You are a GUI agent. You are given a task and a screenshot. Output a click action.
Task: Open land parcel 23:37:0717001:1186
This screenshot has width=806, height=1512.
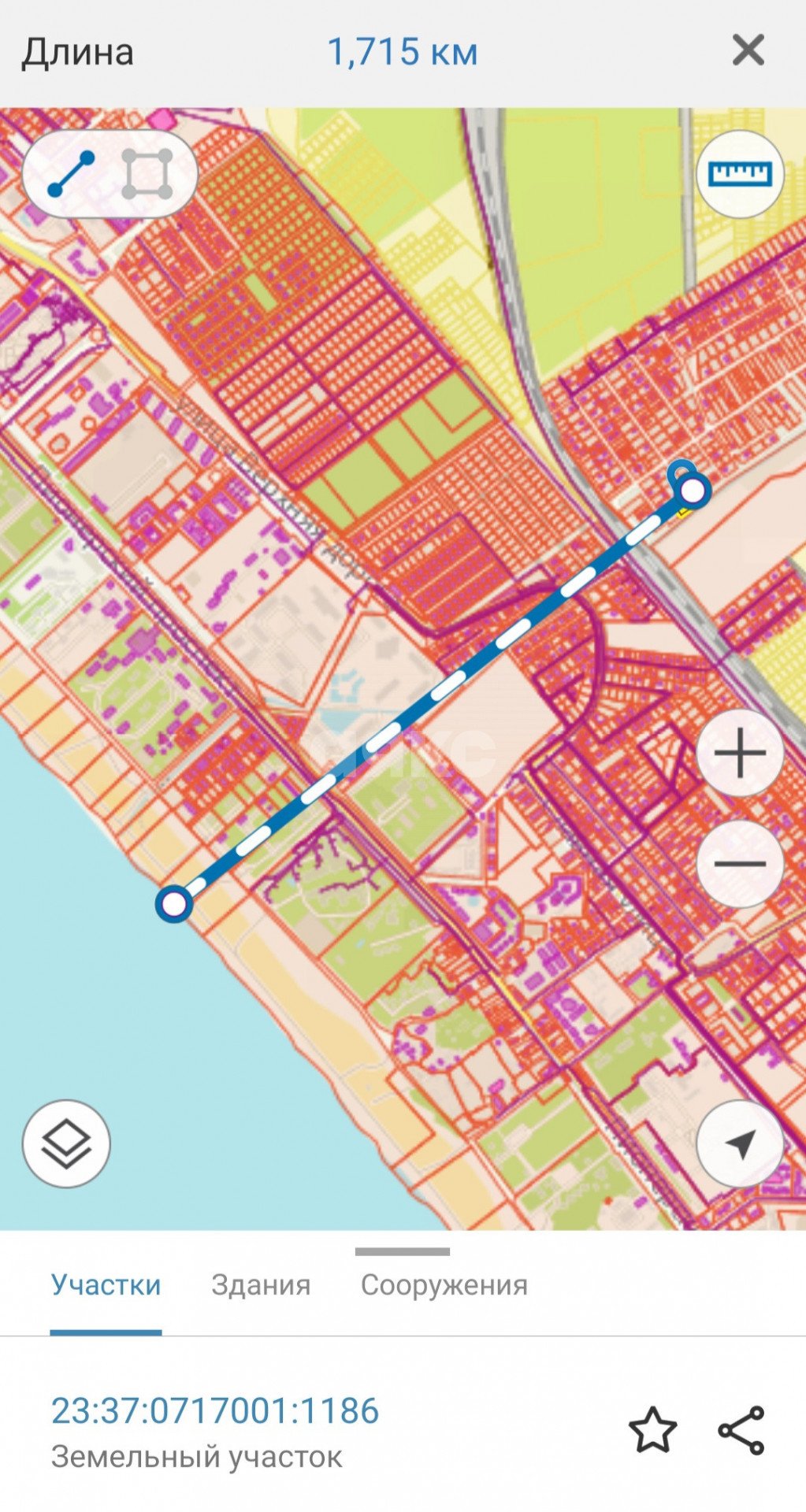(x=215, y=1410)
